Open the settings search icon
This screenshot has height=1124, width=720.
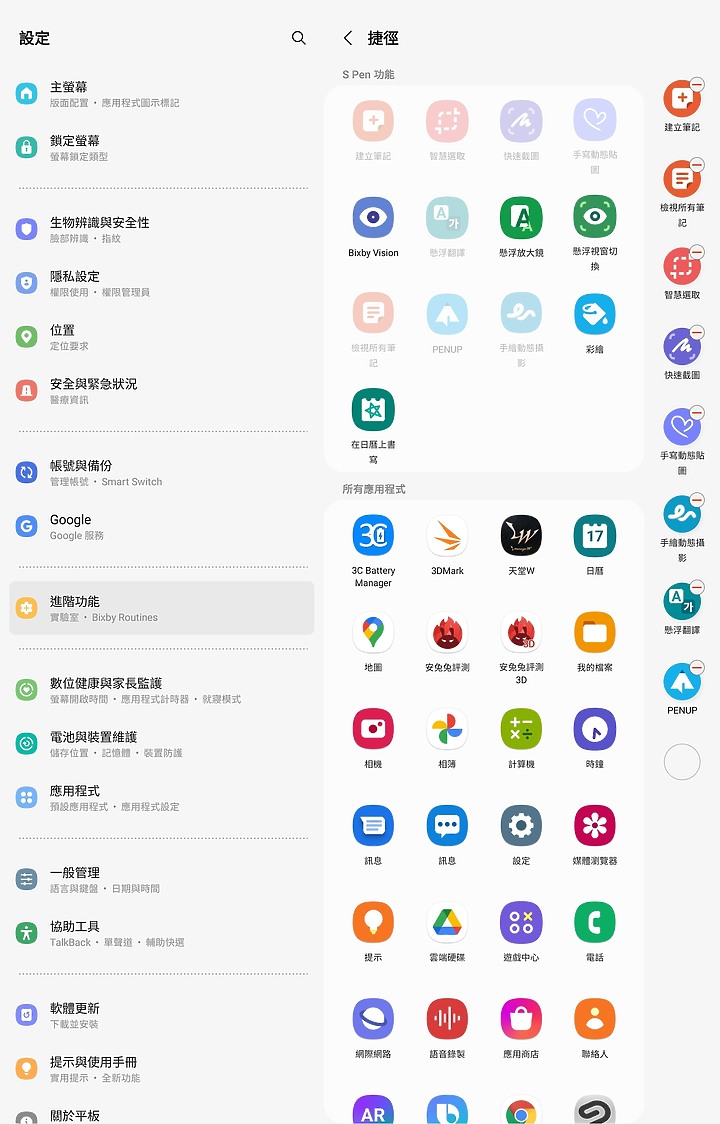click(298, 38)
